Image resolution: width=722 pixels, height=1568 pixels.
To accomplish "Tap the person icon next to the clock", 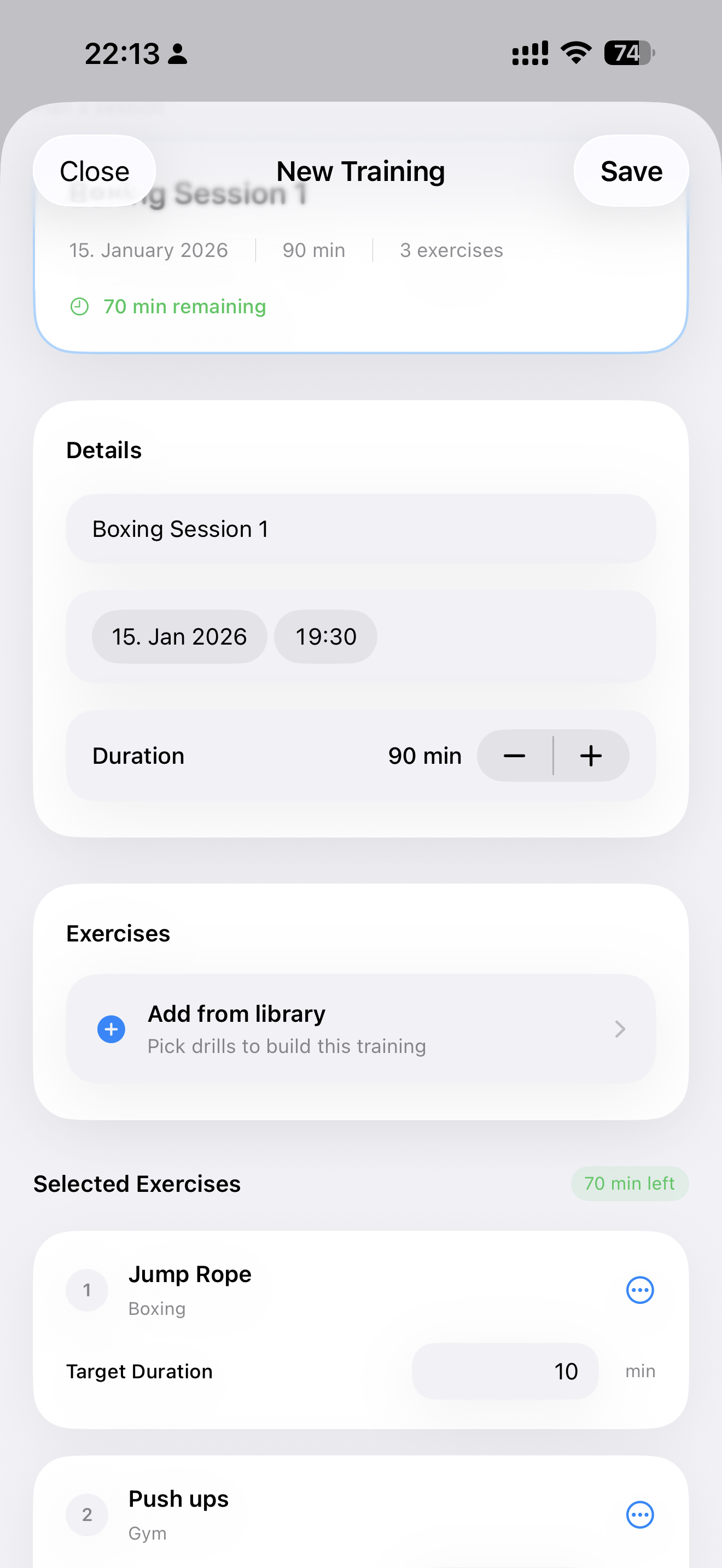I will click(177, 55).
